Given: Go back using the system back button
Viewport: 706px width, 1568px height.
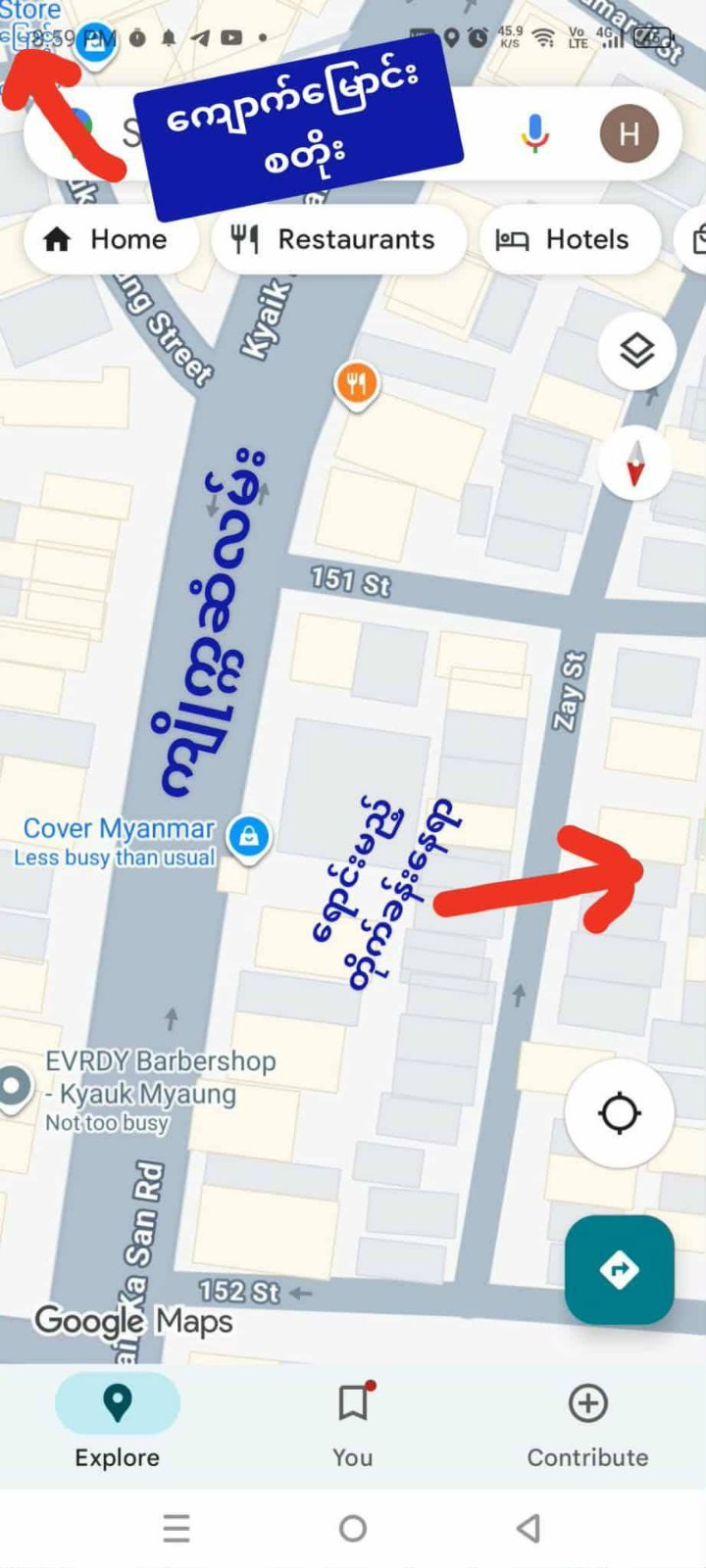Looking at the screenshot, I should tap(529, 1528).
